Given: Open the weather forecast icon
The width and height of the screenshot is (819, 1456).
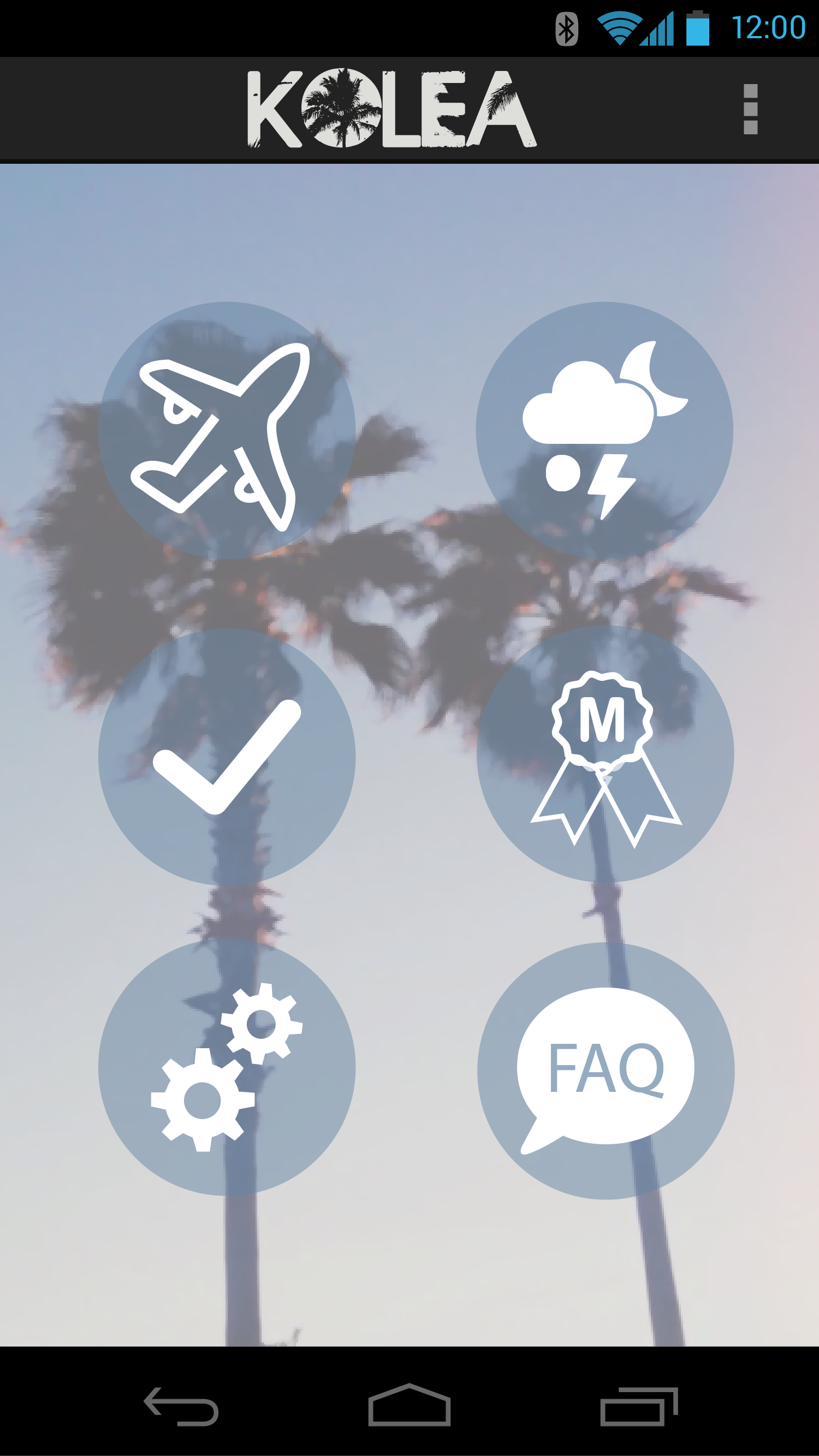Looking at the screenshot, I should [604, 430].
